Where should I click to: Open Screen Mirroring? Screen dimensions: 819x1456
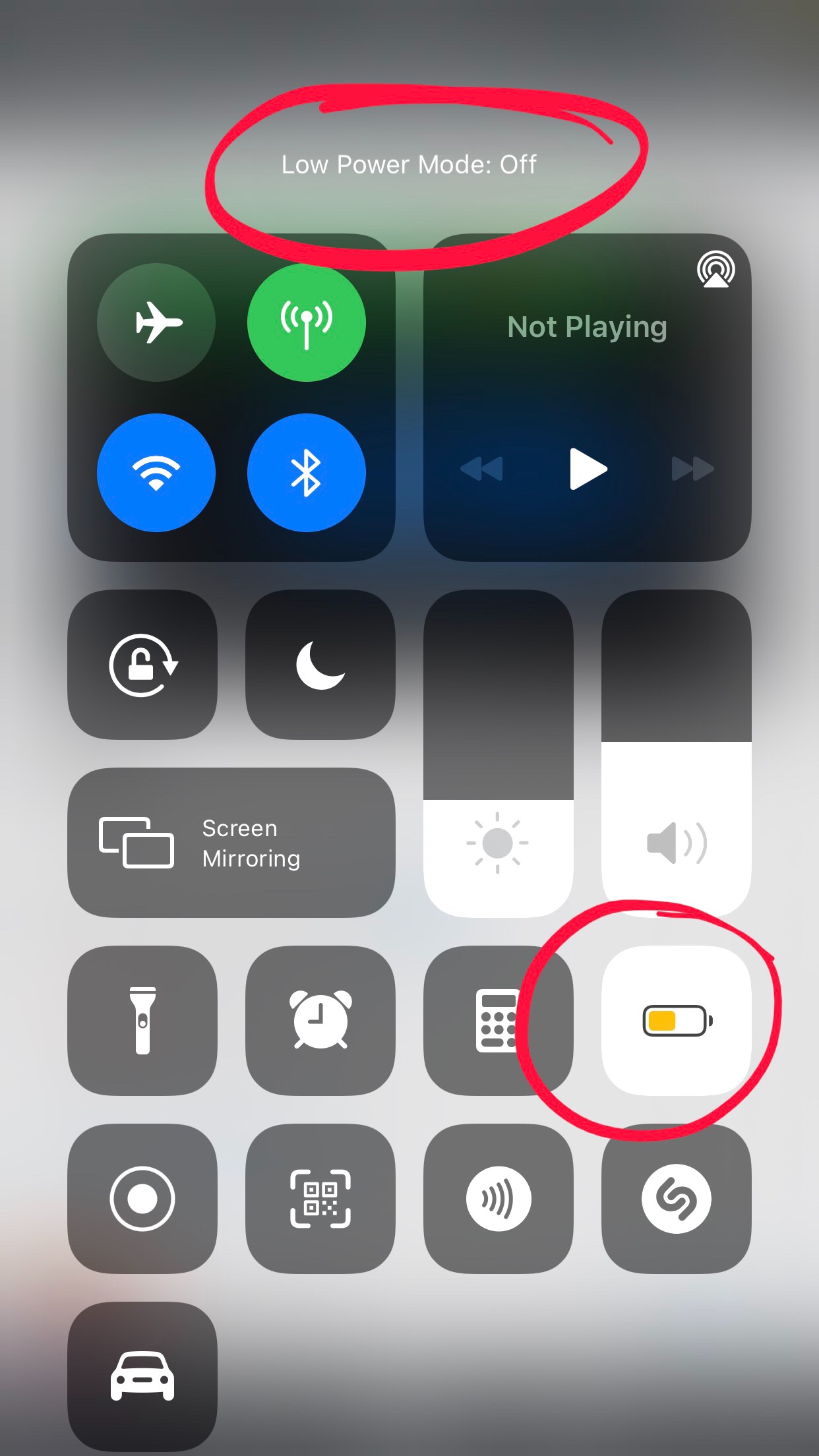click(231, 843)
